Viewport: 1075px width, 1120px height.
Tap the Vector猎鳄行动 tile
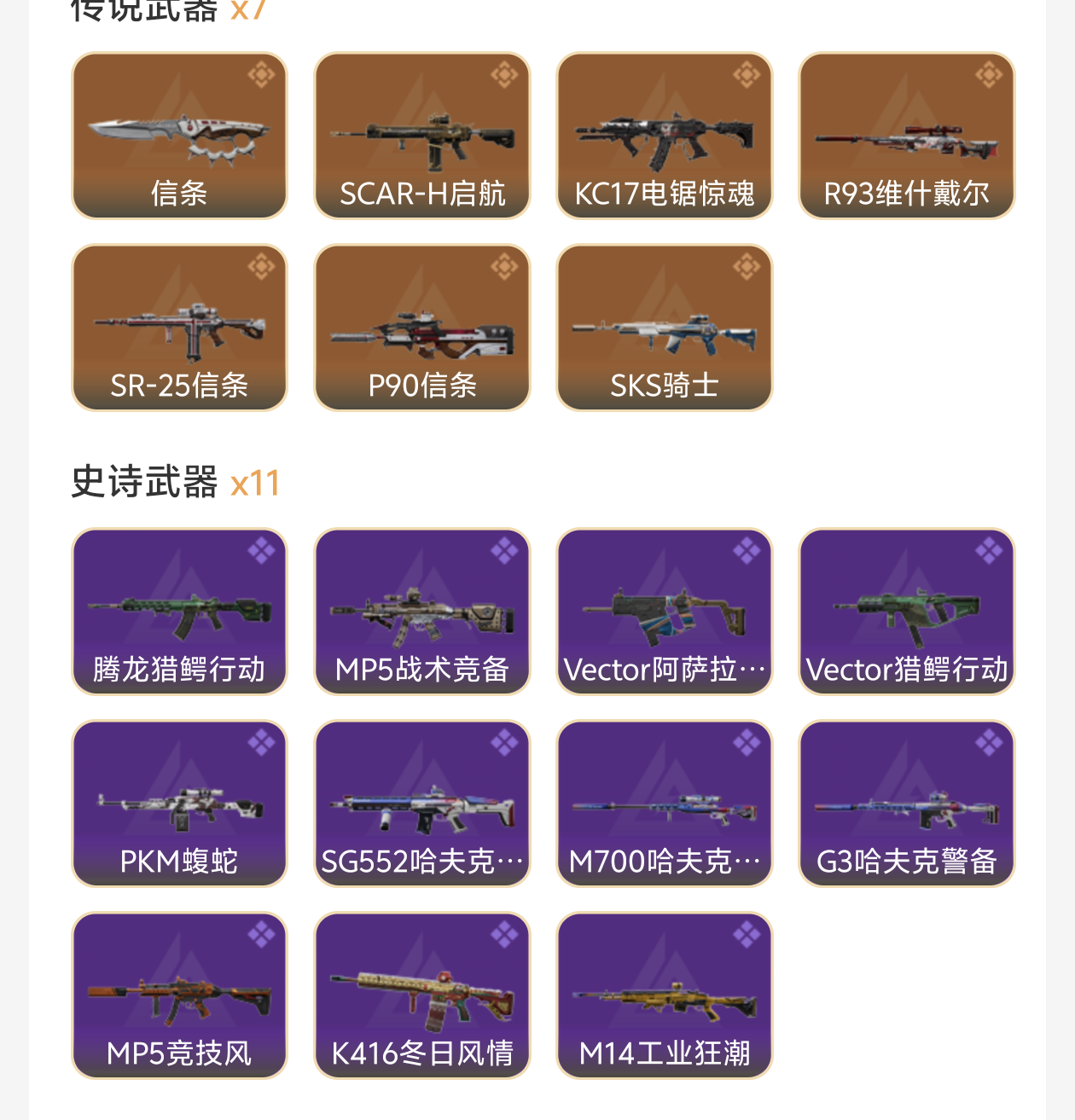[907, 612]
